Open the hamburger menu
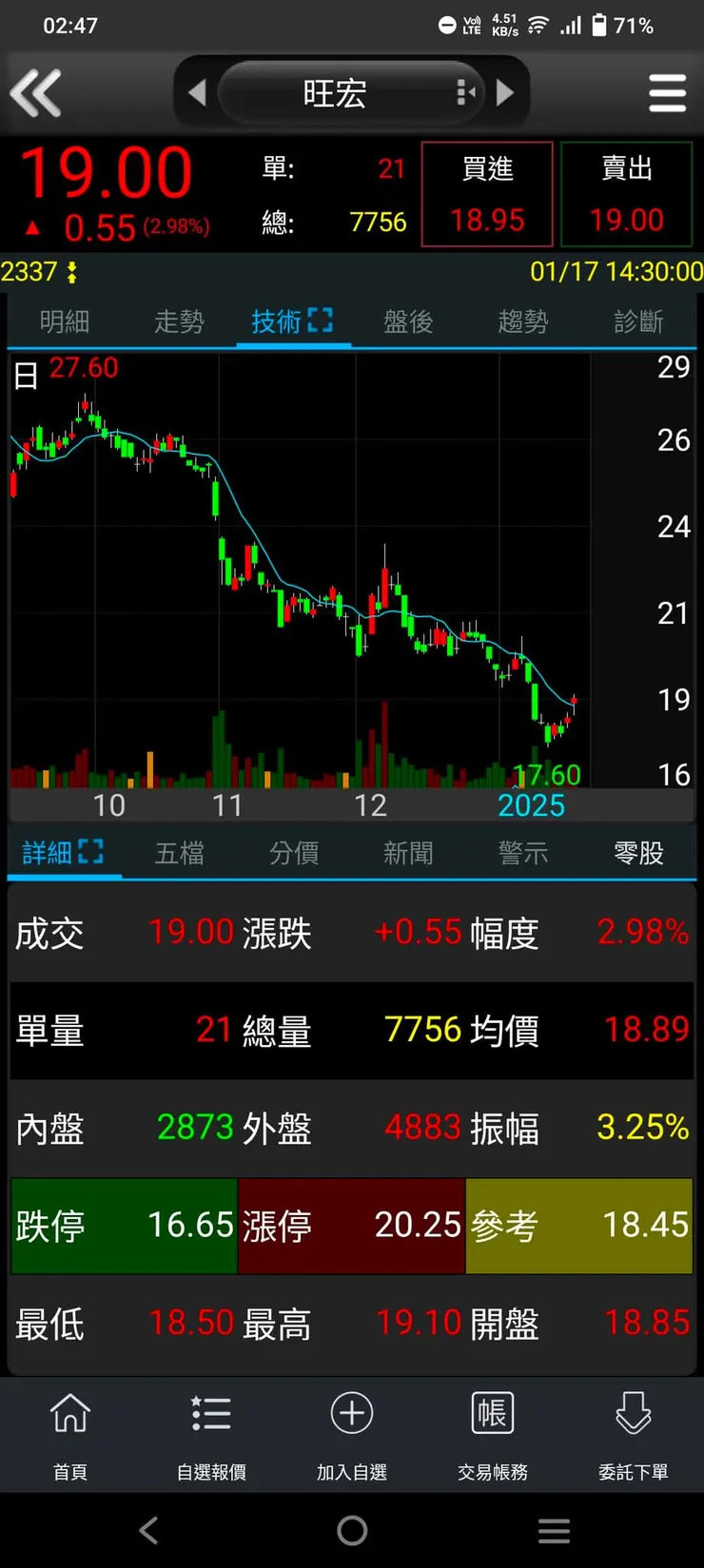The height and width of the screenshot is (1568, 704). (x=667, y=93)
